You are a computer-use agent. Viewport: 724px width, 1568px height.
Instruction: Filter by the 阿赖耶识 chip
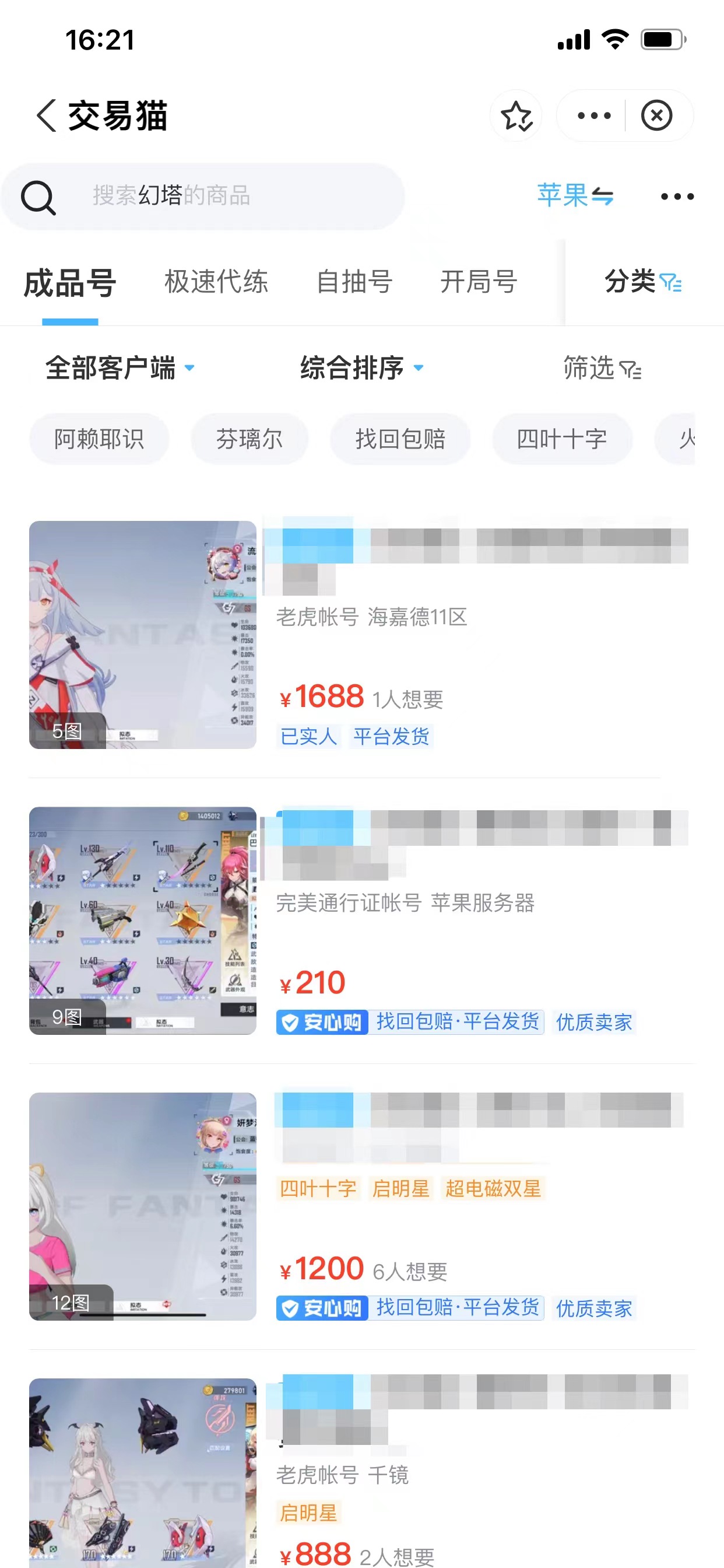pos(99,439)
